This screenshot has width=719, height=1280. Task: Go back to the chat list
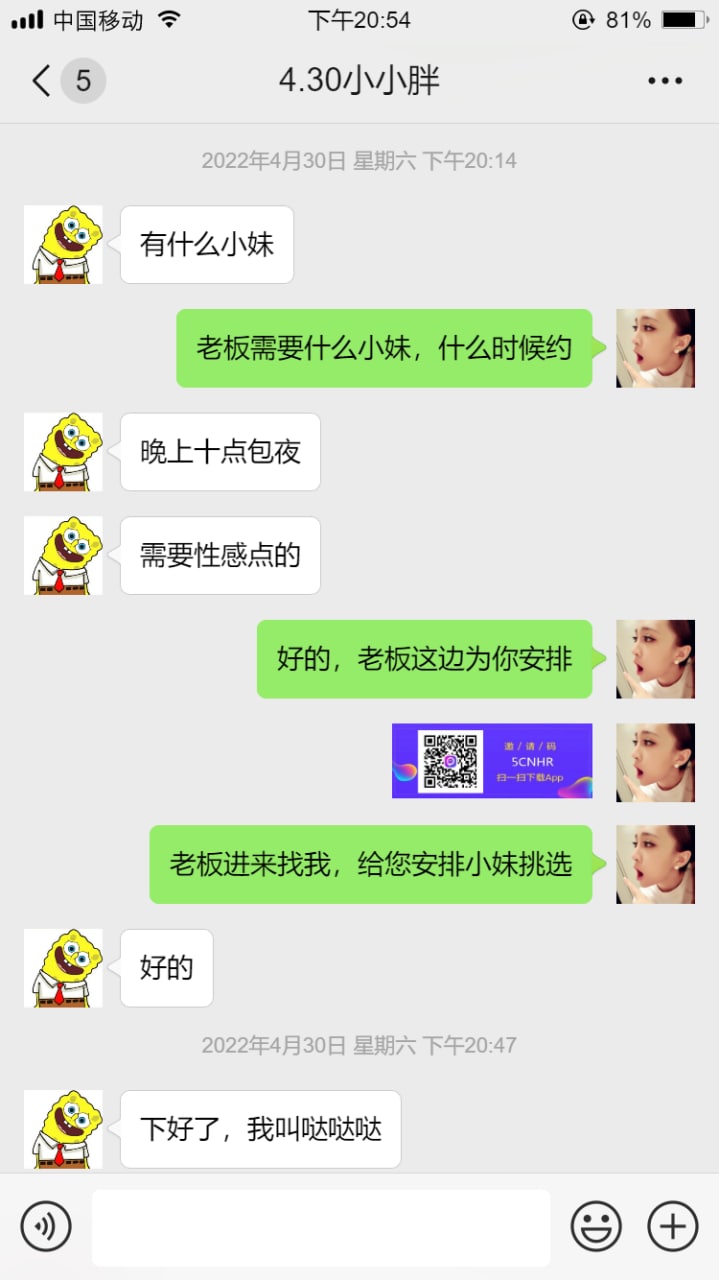tap(42, 81)
